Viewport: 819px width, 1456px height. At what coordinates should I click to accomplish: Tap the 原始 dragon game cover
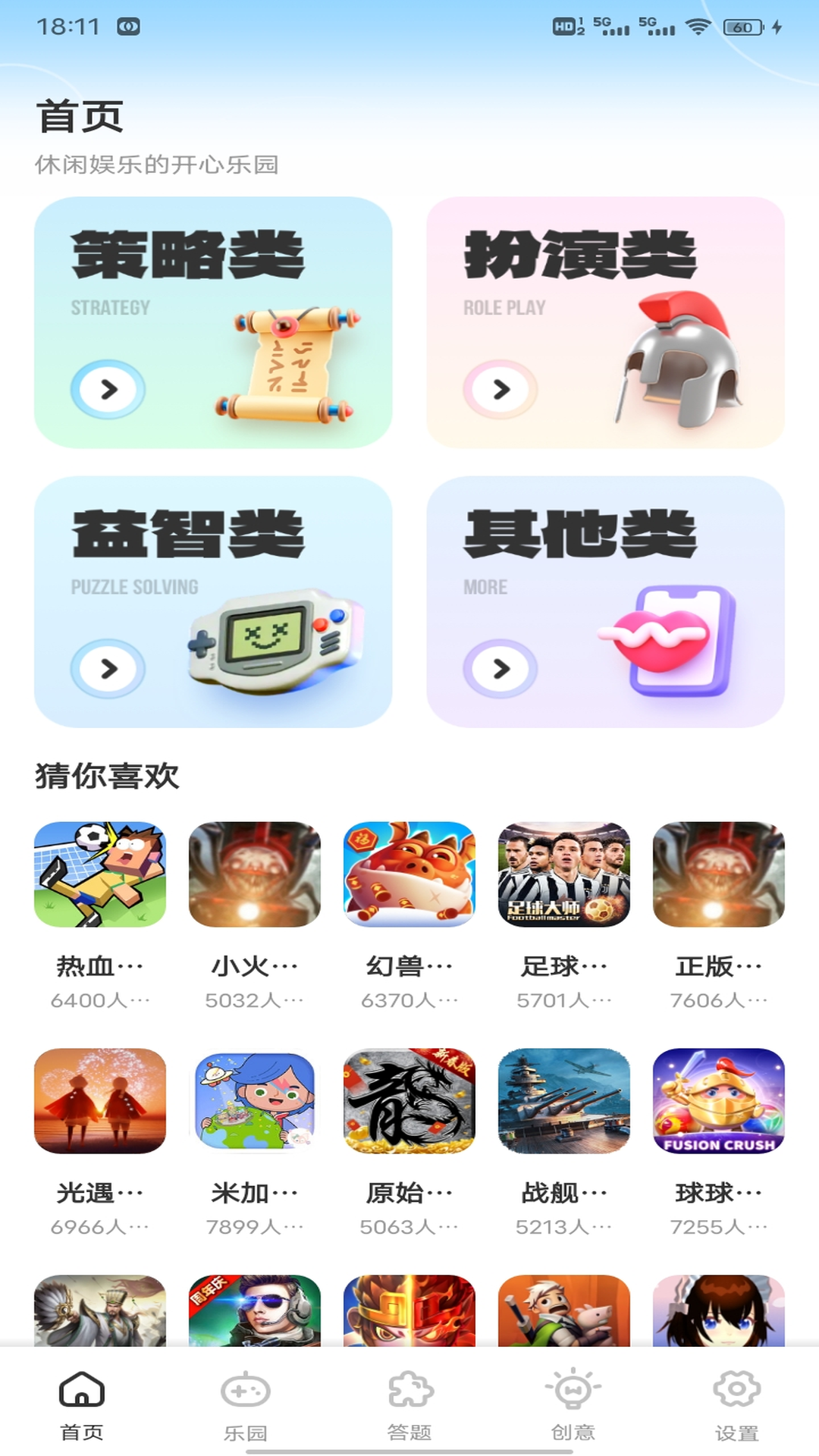click(409, 1103)
